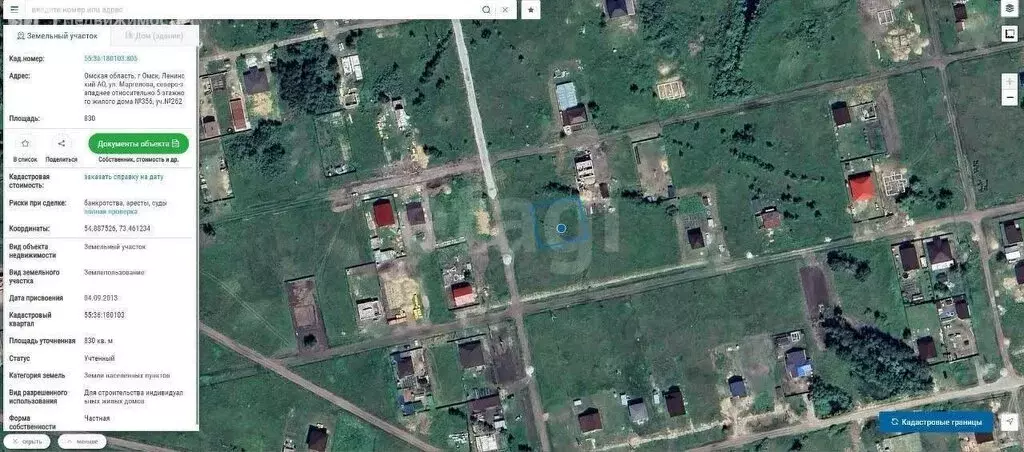This screenshot has height=452, width=1024.
Task: Clear the search field with the X
Action: 505,9
